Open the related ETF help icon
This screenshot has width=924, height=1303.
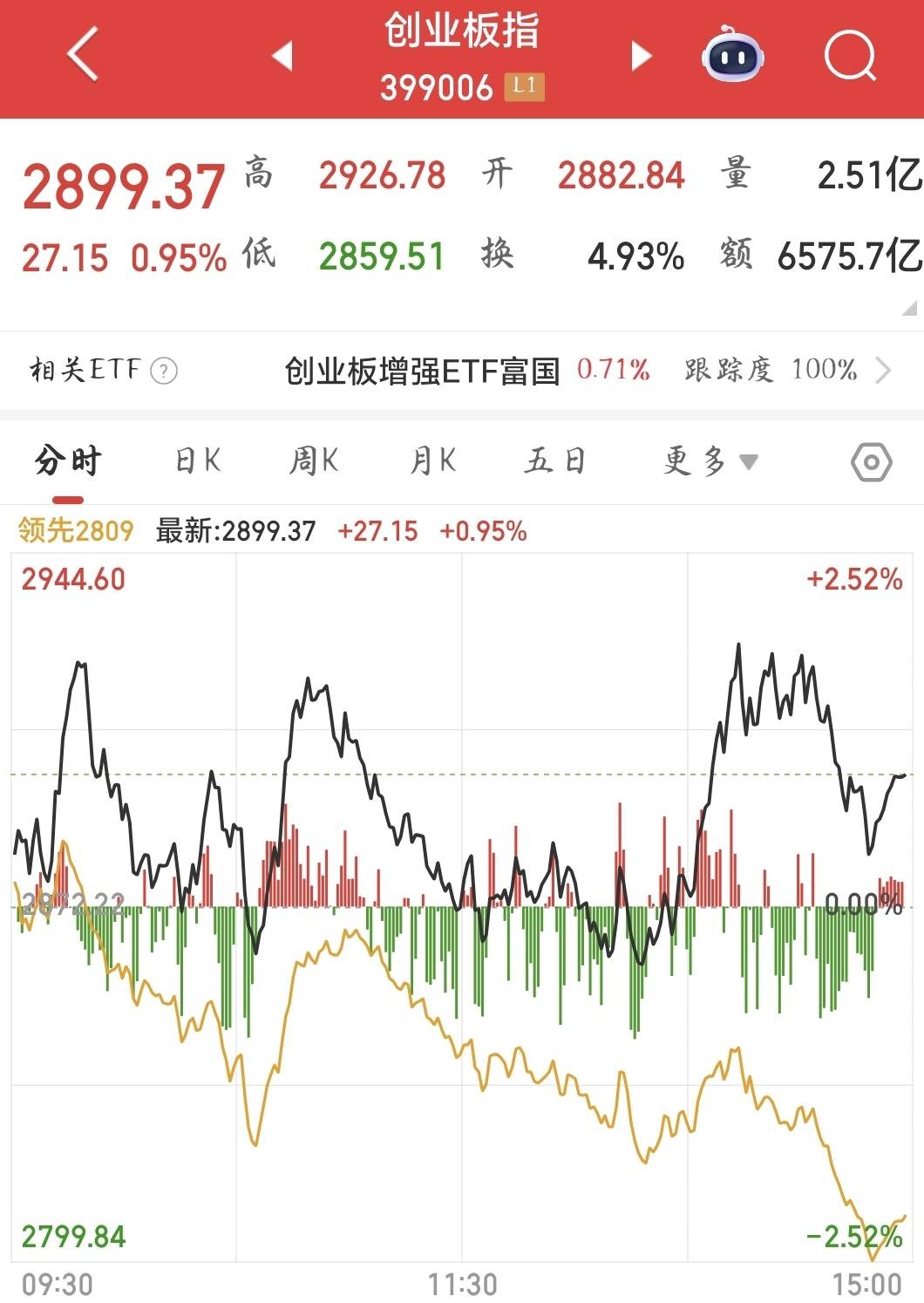click(164, 372)
